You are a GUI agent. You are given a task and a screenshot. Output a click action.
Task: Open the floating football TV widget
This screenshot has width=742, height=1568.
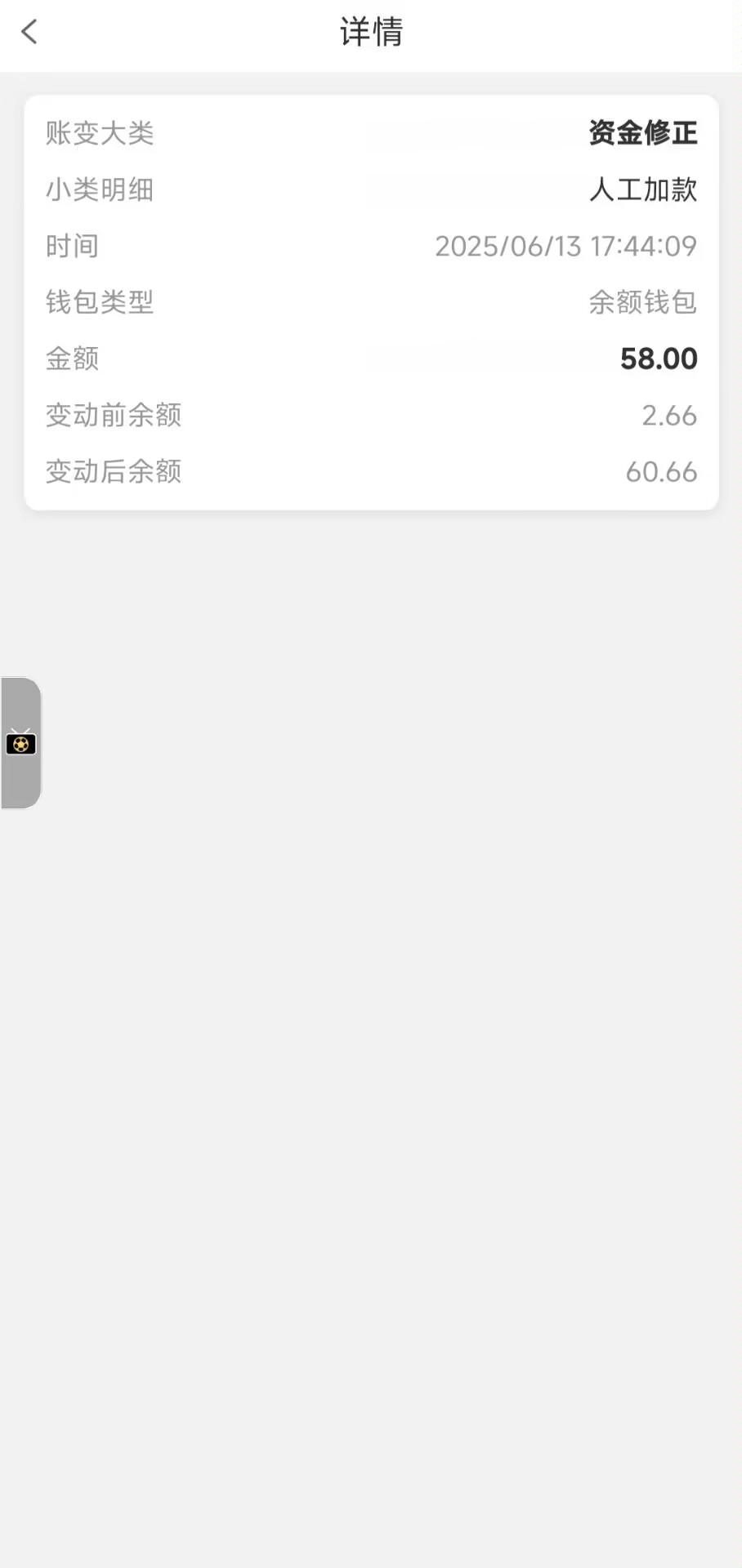click(21, 742)
